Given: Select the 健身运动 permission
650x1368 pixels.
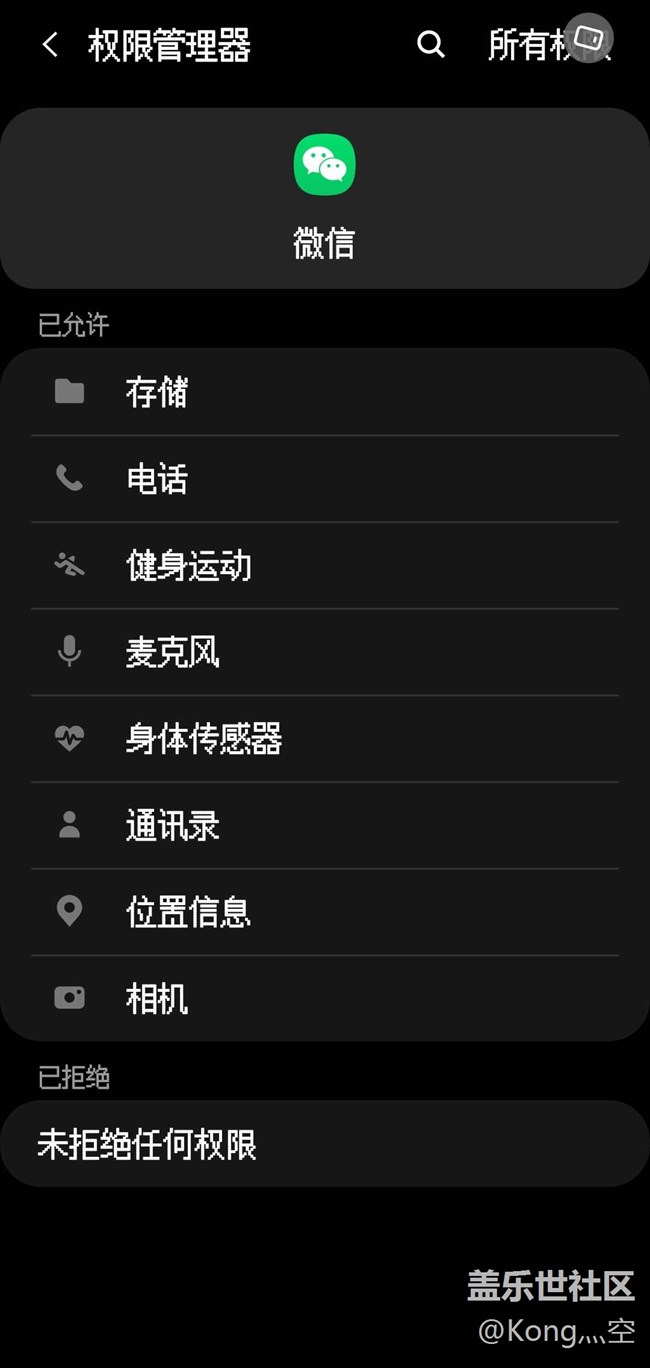Looking at the screenshot, I should coord(325,566).
